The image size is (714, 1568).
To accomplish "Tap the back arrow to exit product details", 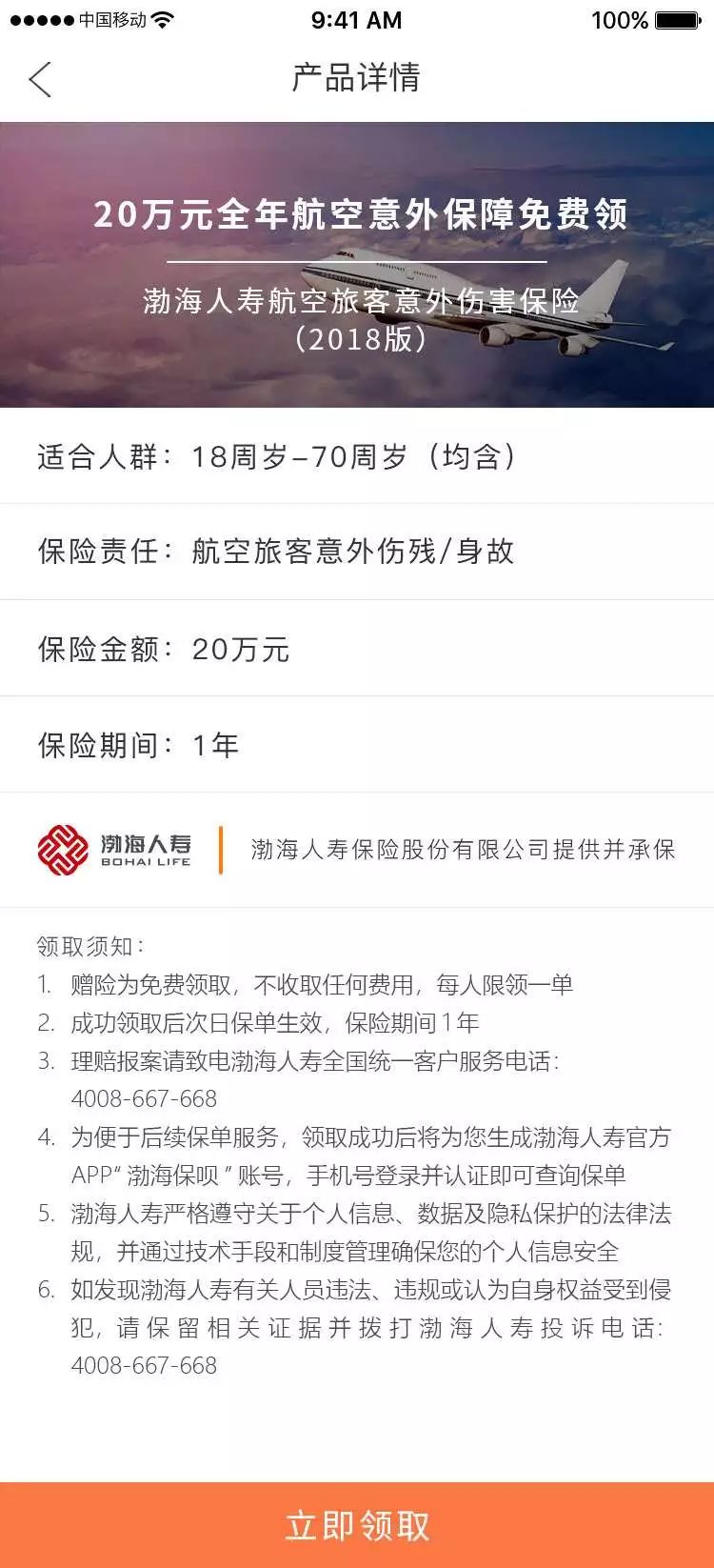I will [40, 80].
